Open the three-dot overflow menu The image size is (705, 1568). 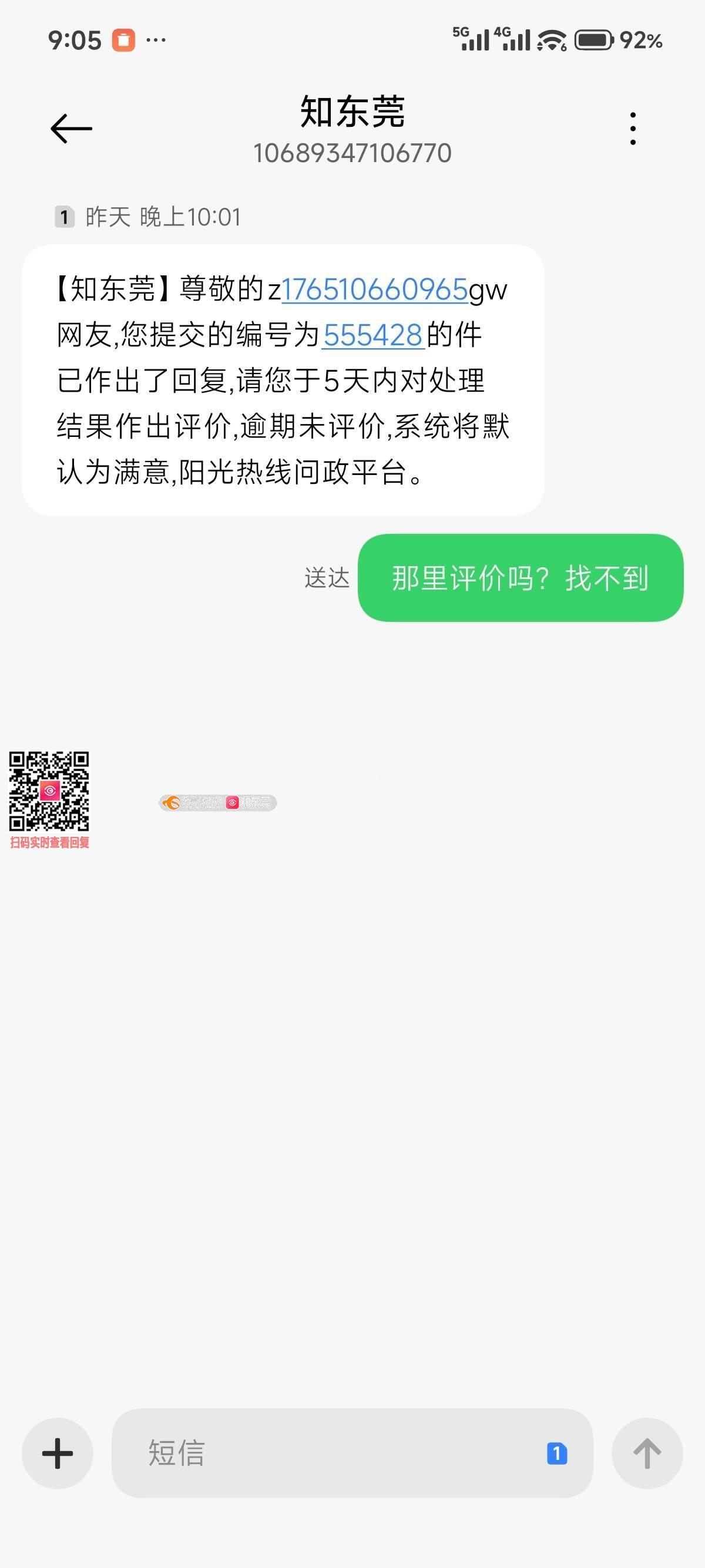pos(633,129)
